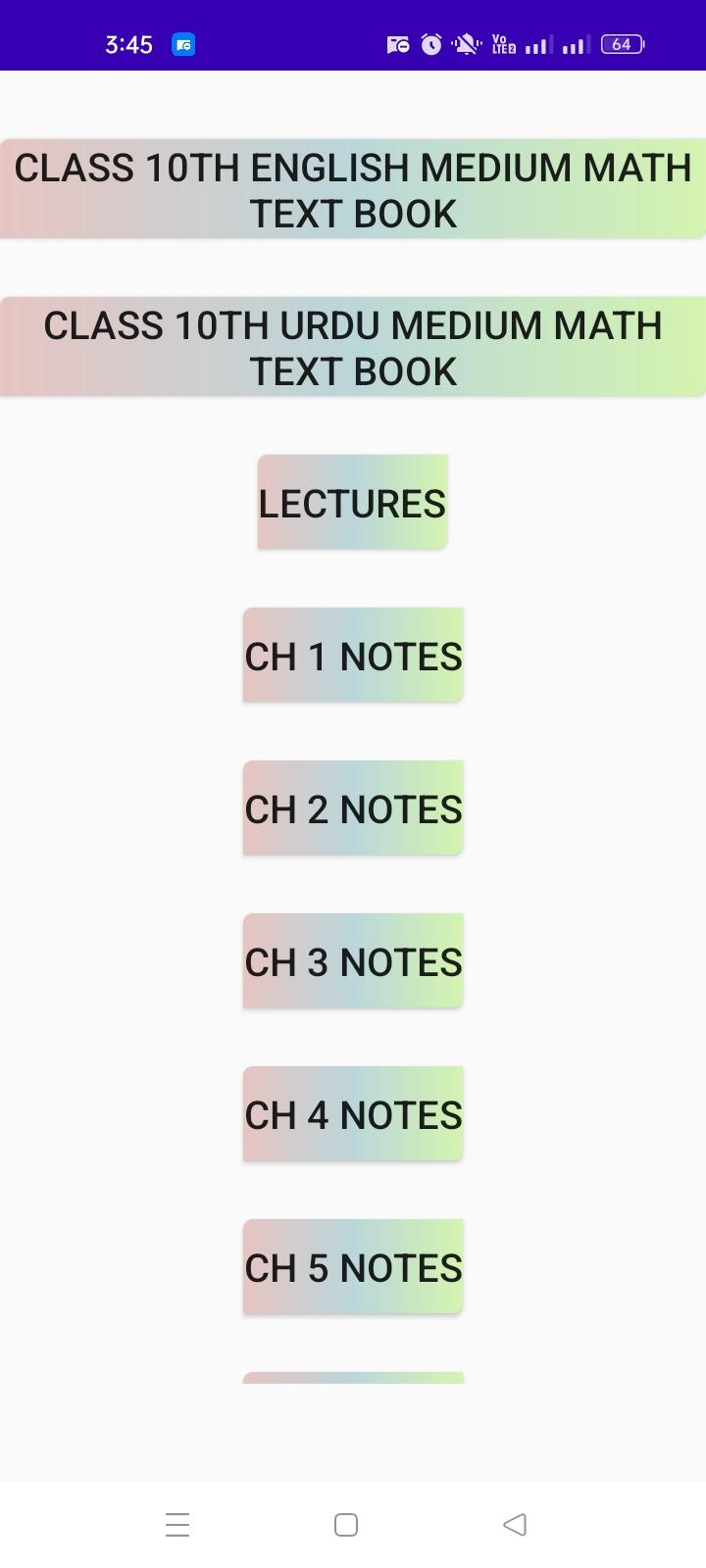The width and height of the screenshot is (706, 1568).
Task: Go back using the system back button
Action: pos(515,1524)
